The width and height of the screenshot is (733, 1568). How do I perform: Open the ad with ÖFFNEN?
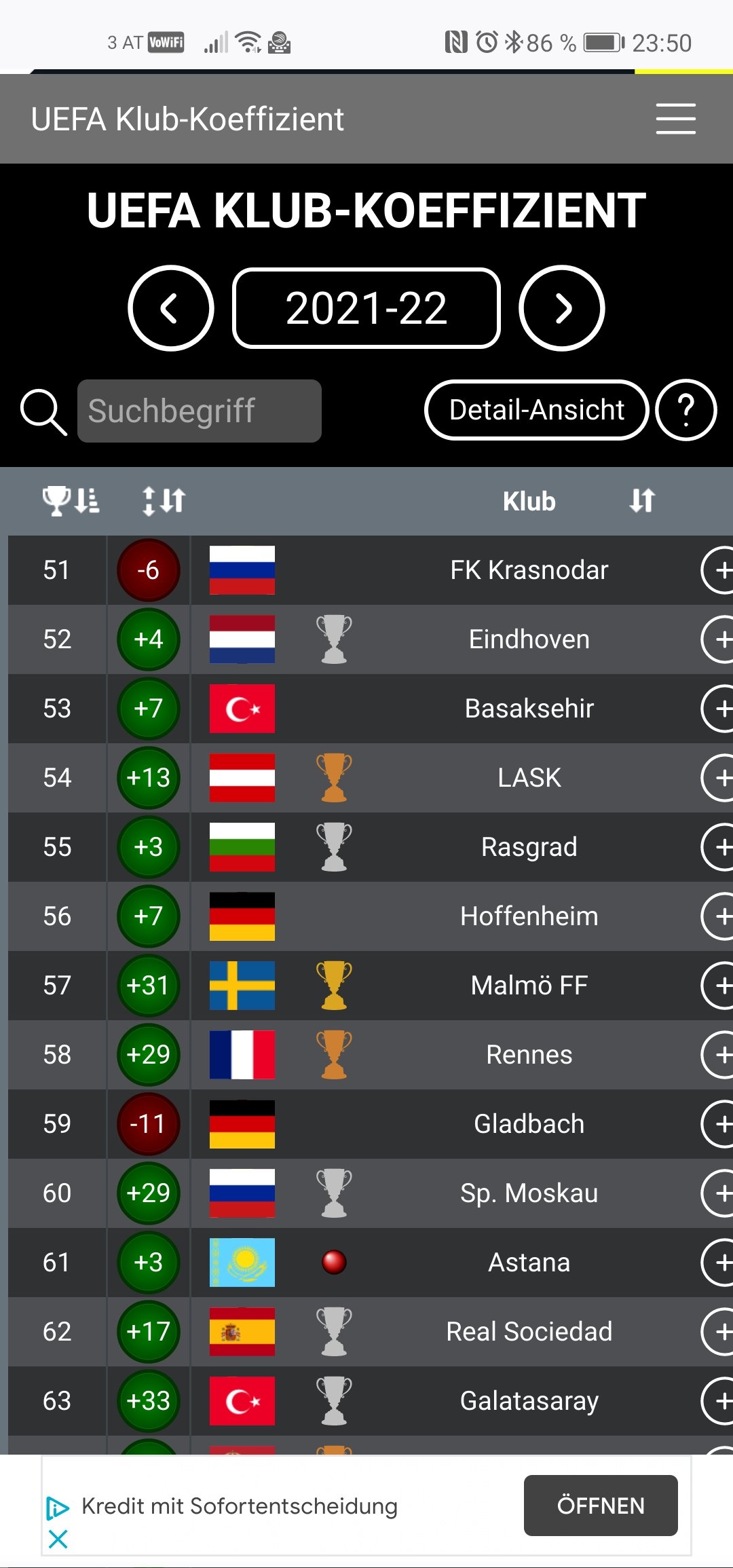click(x=601, y=1506)
